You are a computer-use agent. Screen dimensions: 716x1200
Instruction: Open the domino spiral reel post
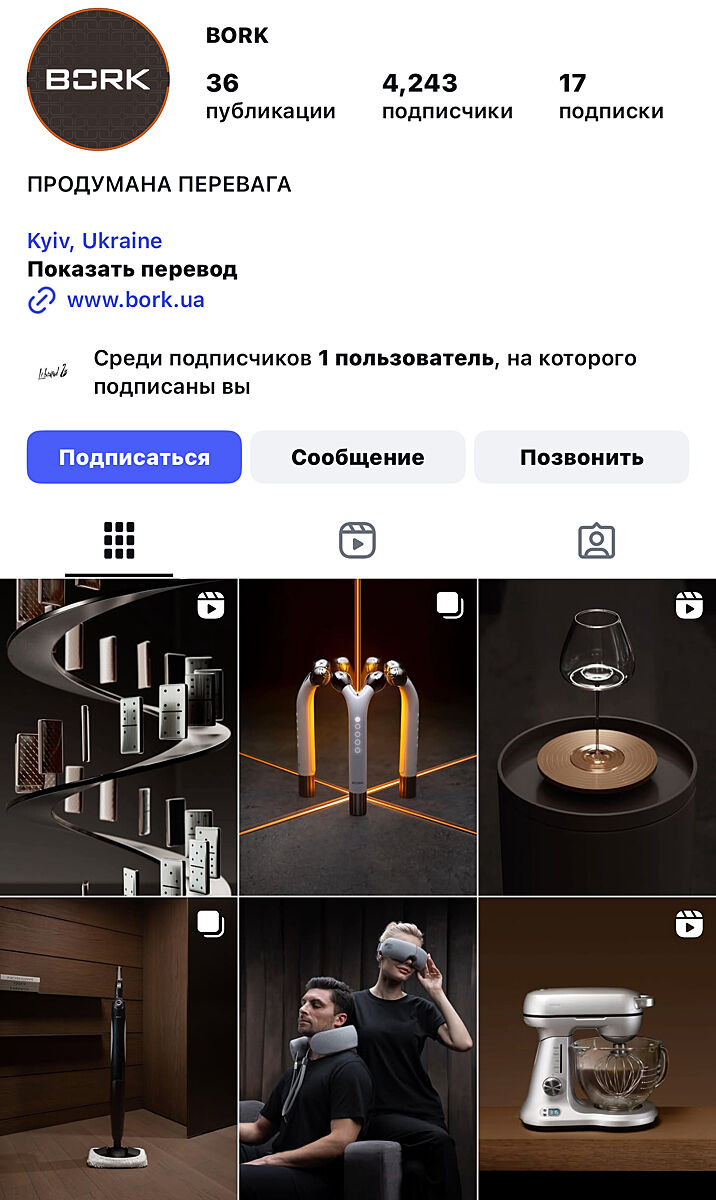click(118, 736)
